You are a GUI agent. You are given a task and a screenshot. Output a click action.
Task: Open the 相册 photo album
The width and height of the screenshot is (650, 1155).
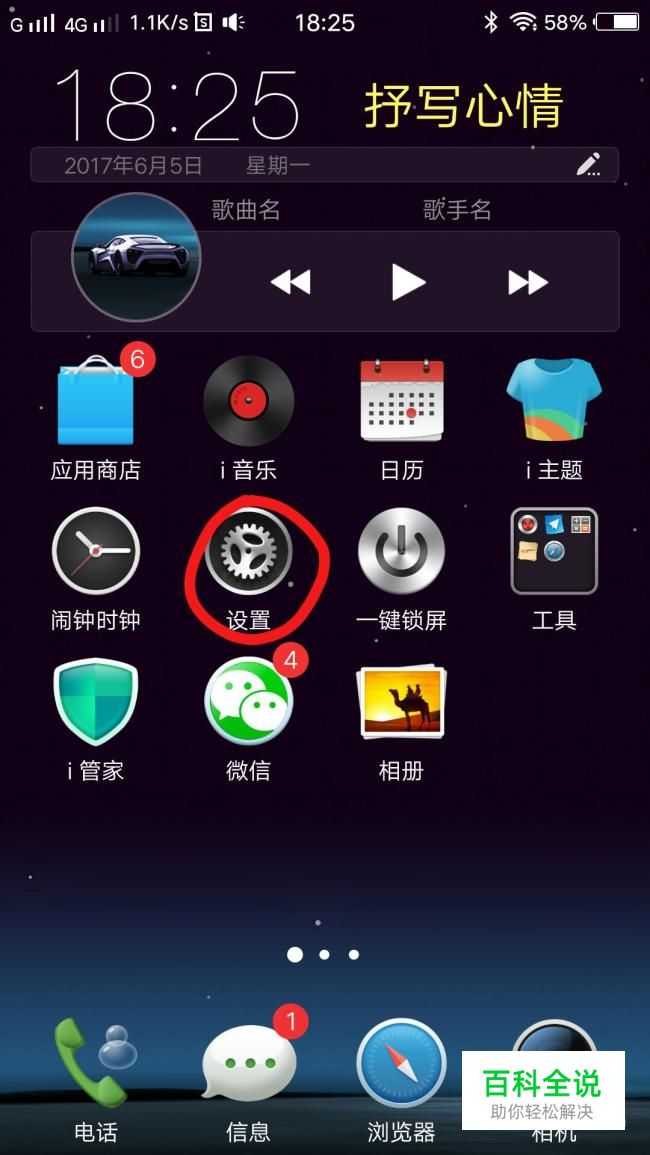click(x=401, y=703)
